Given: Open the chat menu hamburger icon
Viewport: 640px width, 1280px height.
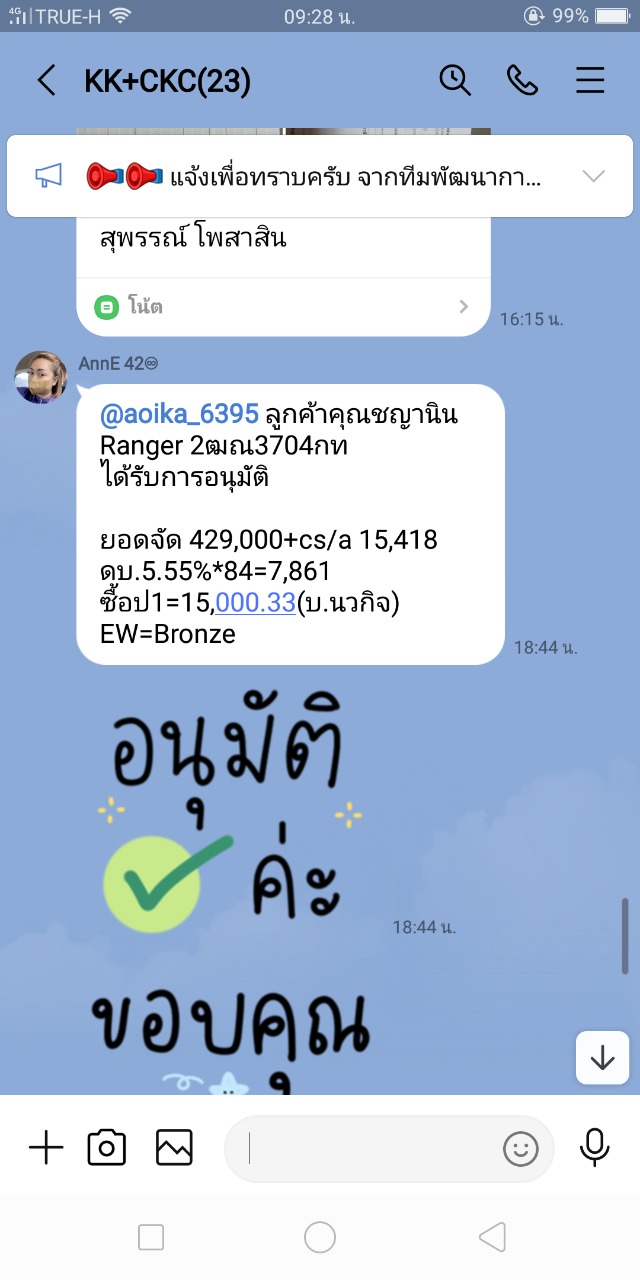Looking at the screenshot, I should pos(590,81).
